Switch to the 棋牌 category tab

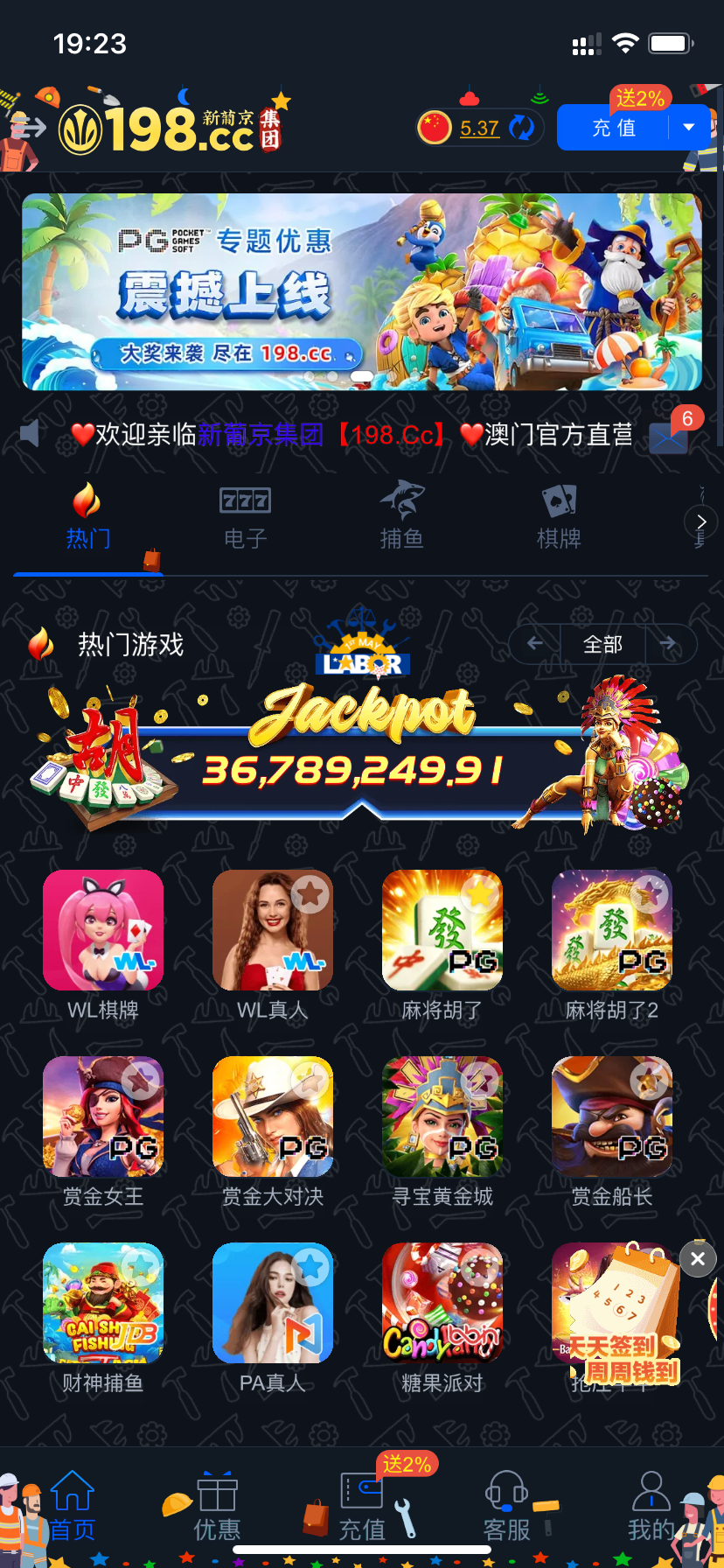coord(559,518)
